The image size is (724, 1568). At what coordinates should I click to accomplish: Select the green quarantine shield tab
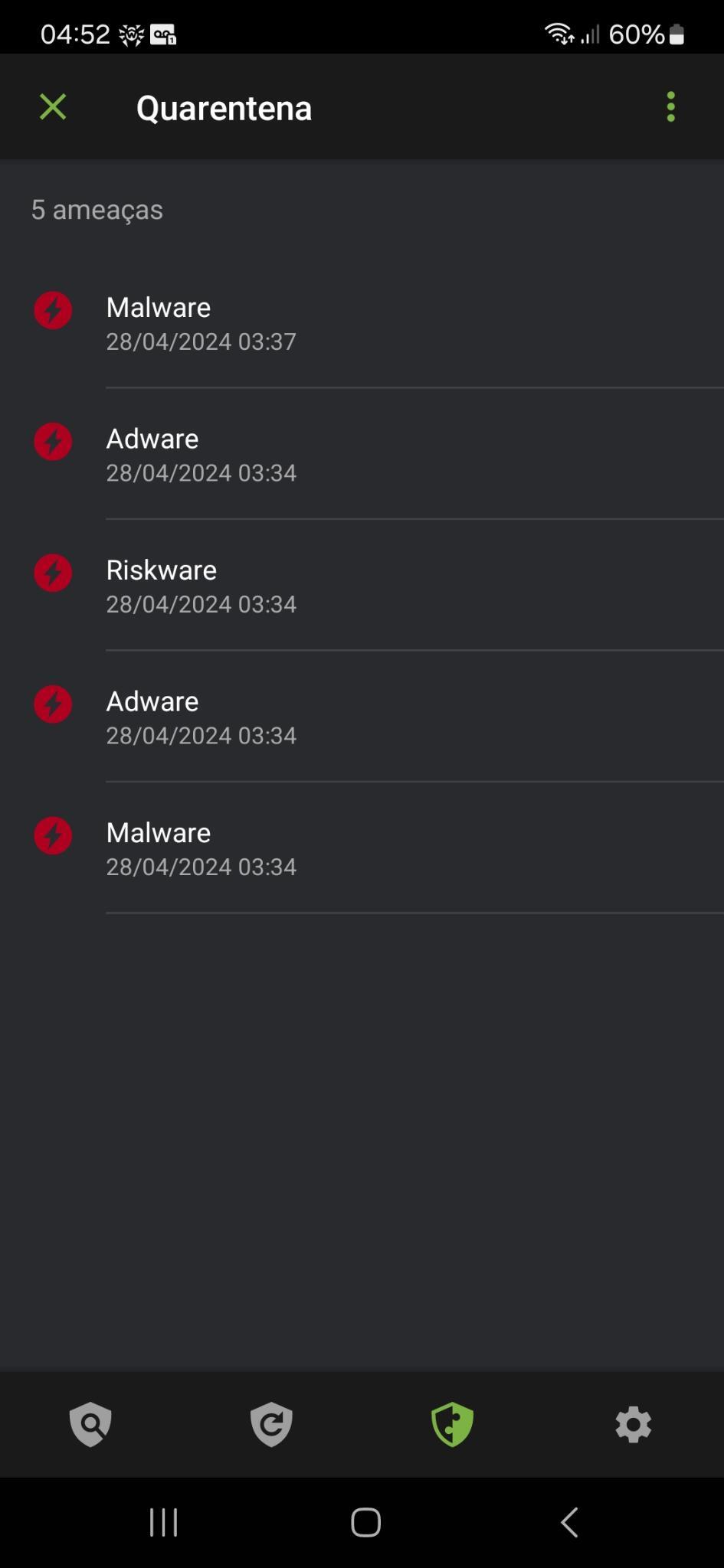(452, 1424)
